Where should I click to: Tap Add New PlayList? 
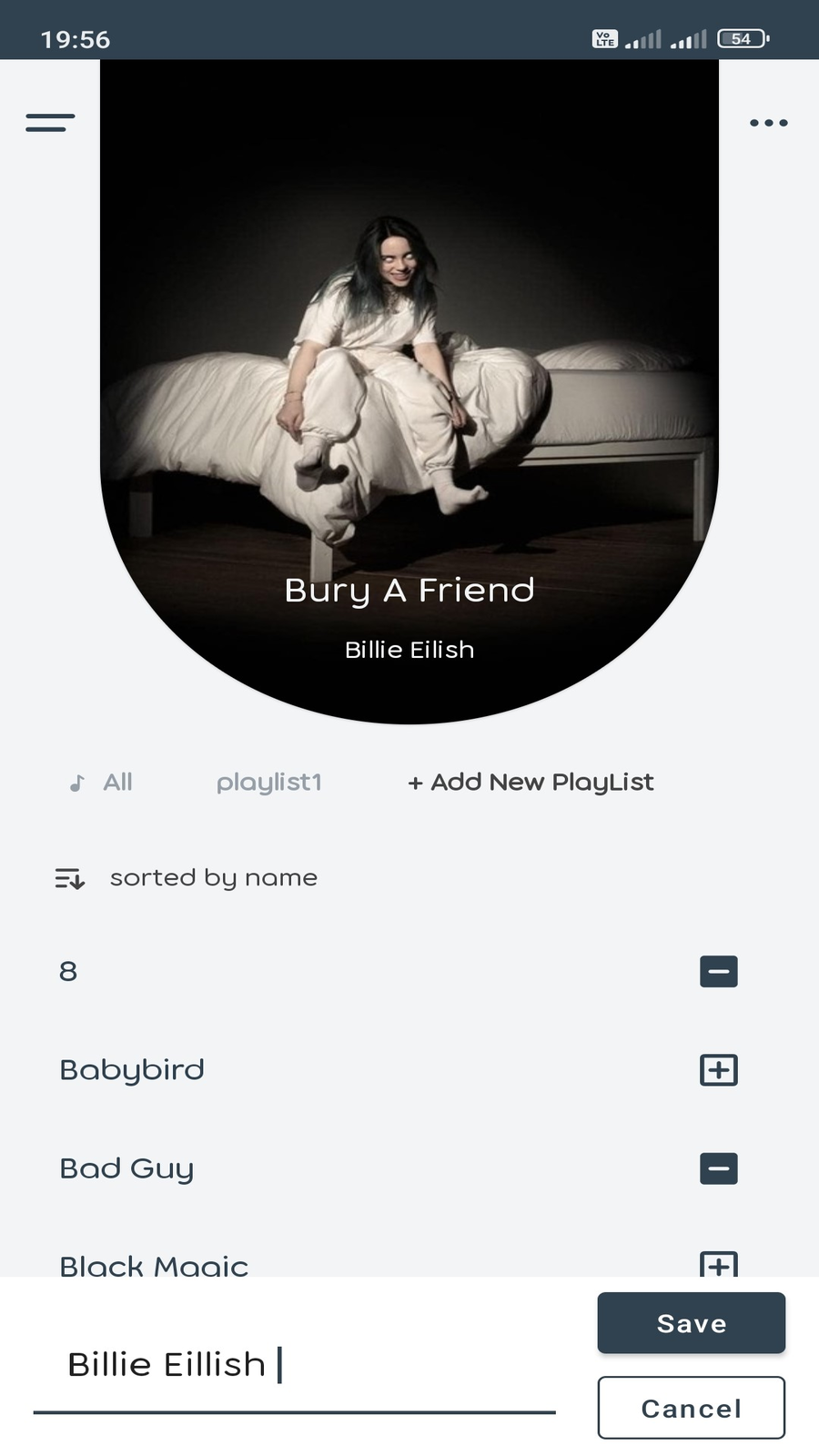531,783
